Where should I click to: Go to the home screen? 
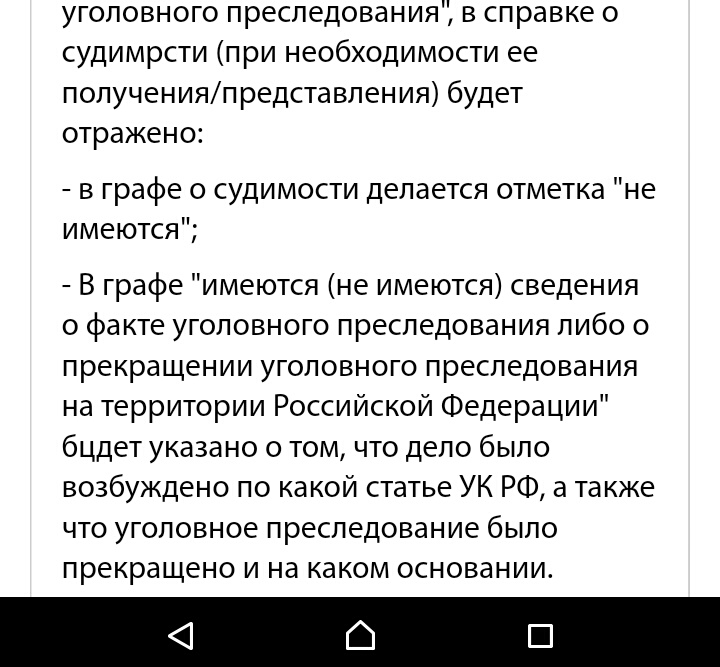coord(360,635)
